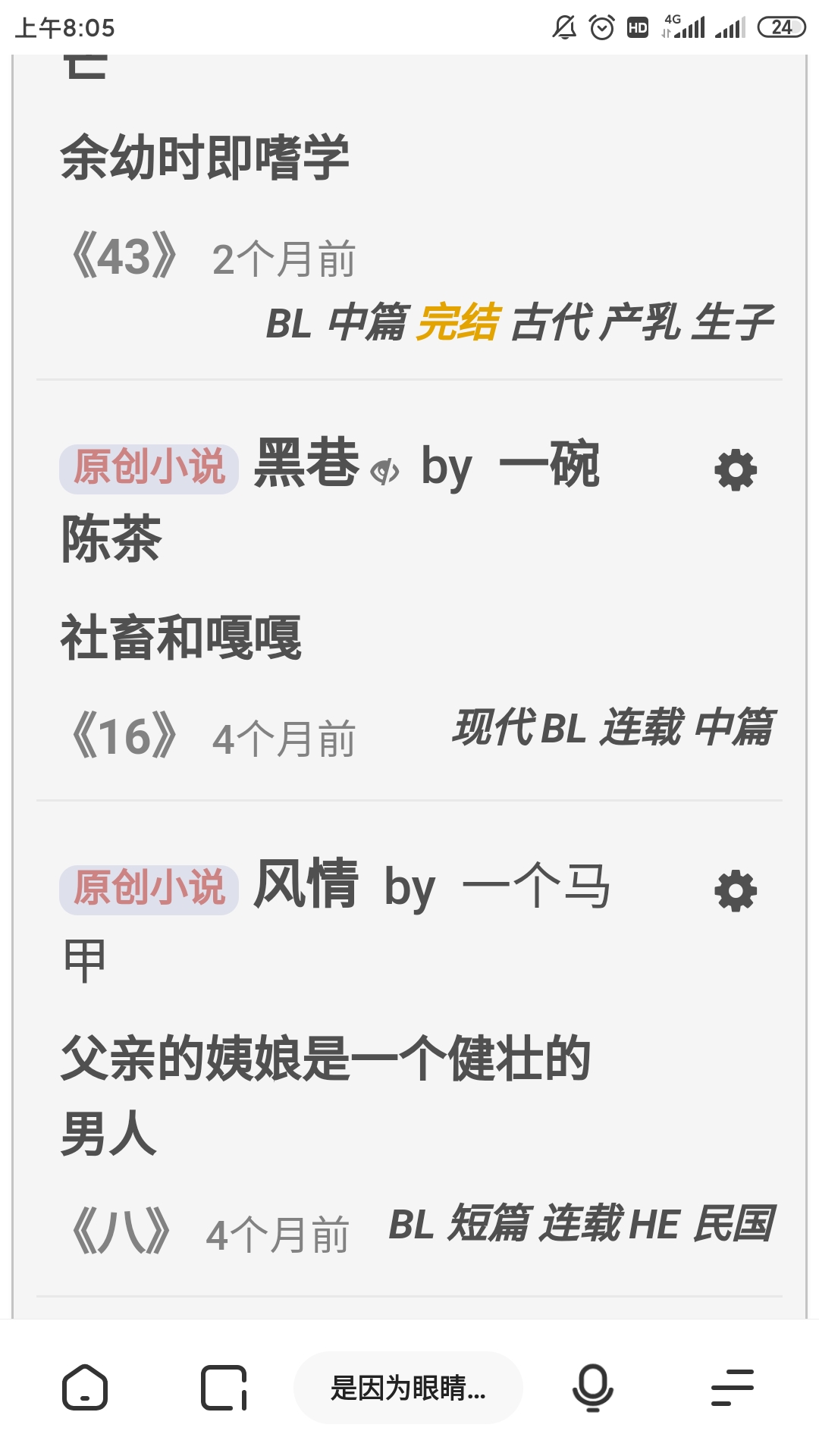819x1456 pixels.
Task: Open the novel titled 黑巷
Action: click(306, 462)
